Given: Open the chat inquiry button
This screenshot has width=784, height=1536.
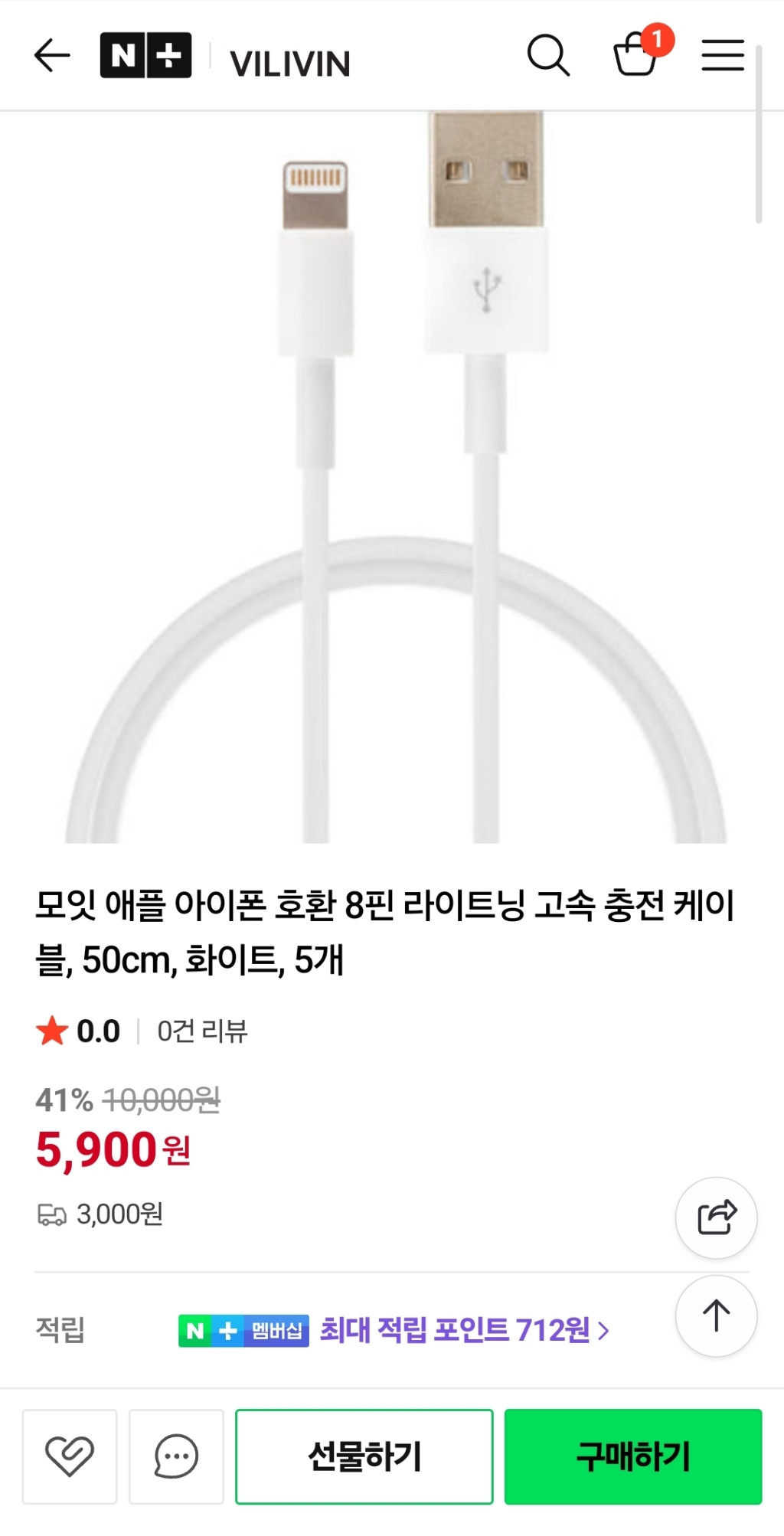Looking at the screenshot, I should coord(176,1456).
